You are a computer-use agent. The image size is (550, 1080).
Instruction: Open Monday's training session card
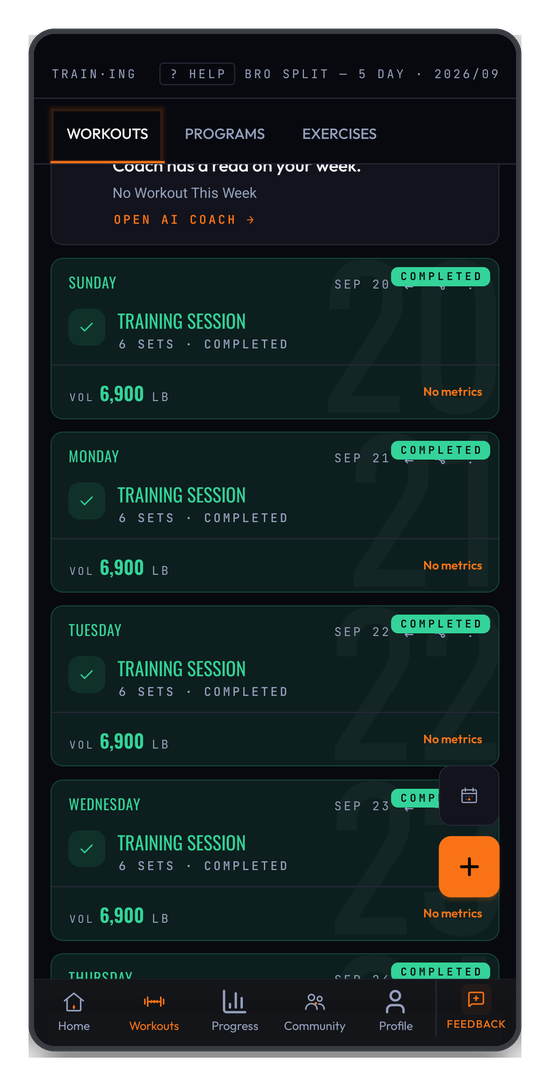275,512
